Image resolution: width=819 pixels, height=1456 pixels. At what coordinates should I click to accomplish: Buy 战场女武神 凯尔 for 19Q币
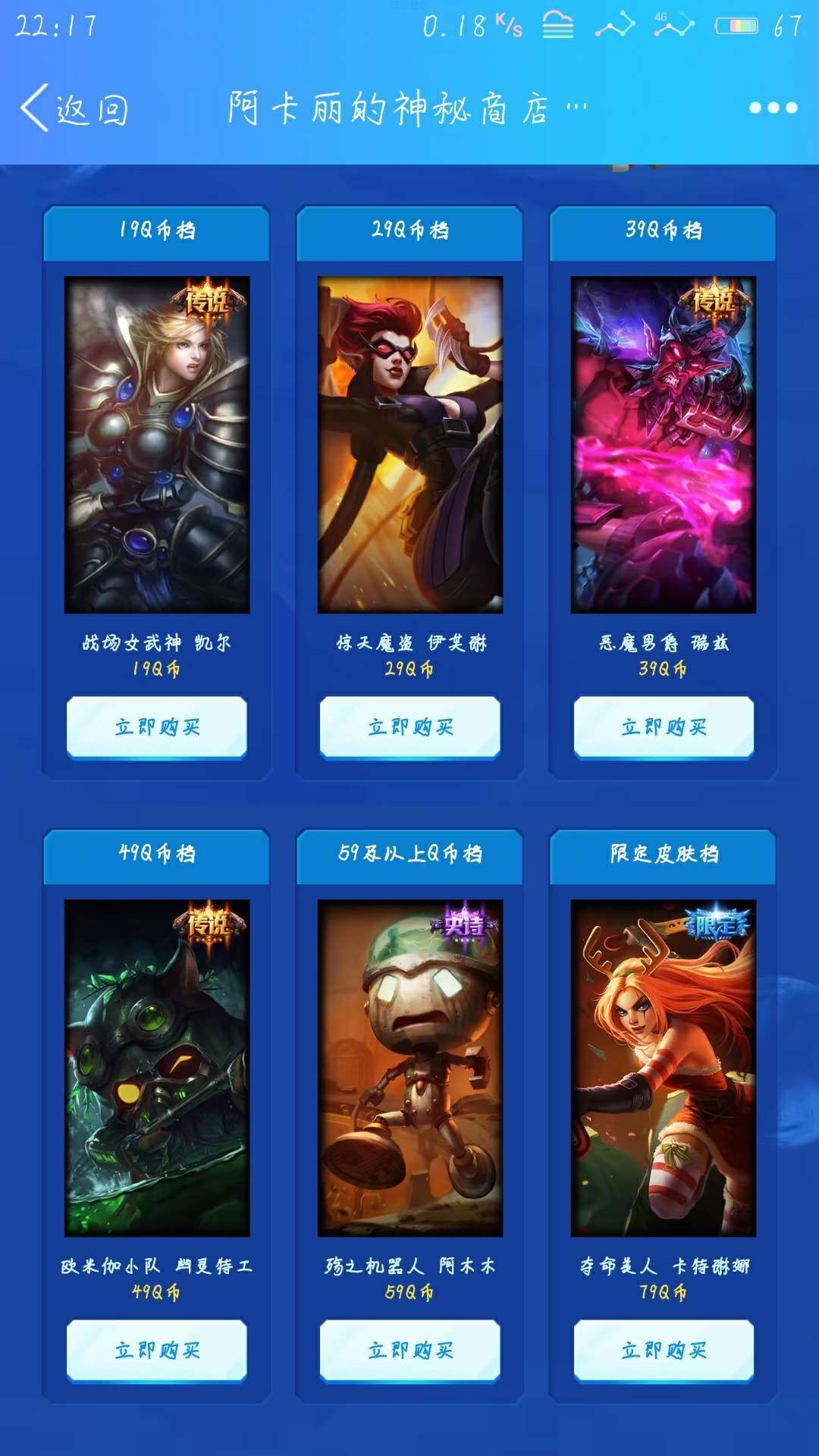click(x=157, y=726)
